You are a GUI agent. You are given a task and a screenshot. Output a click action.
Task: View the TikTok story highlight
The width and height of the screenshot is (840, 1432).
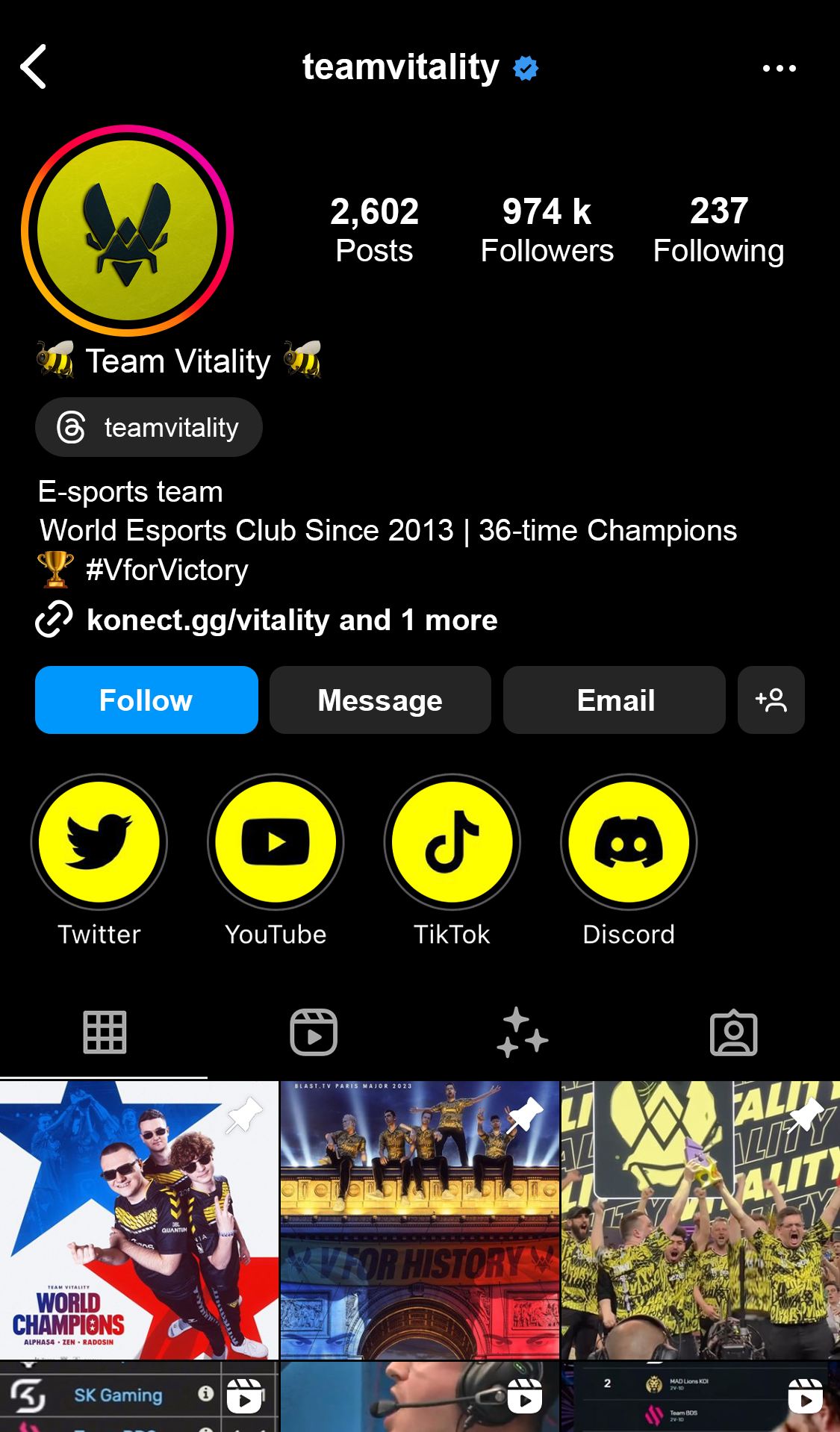tap(452, 842)
